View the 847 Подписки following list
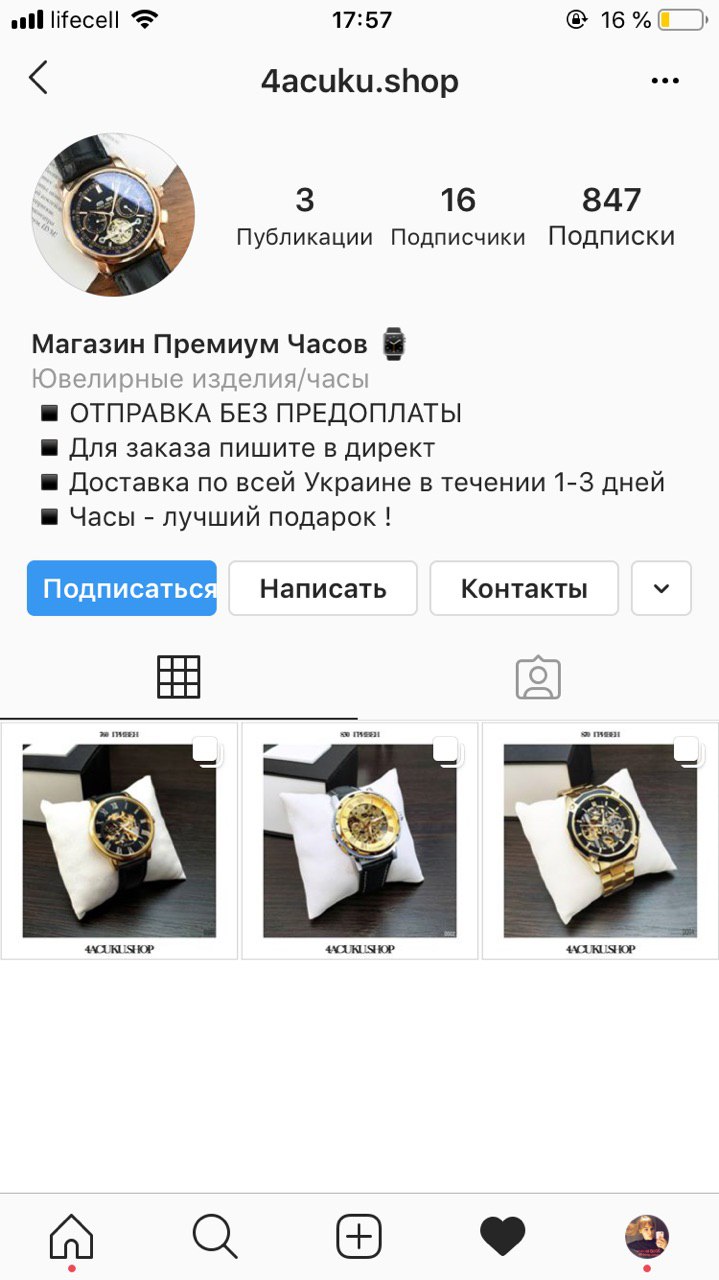The height and width of the screenshot is (1280, 719). (x=611, y=216)
